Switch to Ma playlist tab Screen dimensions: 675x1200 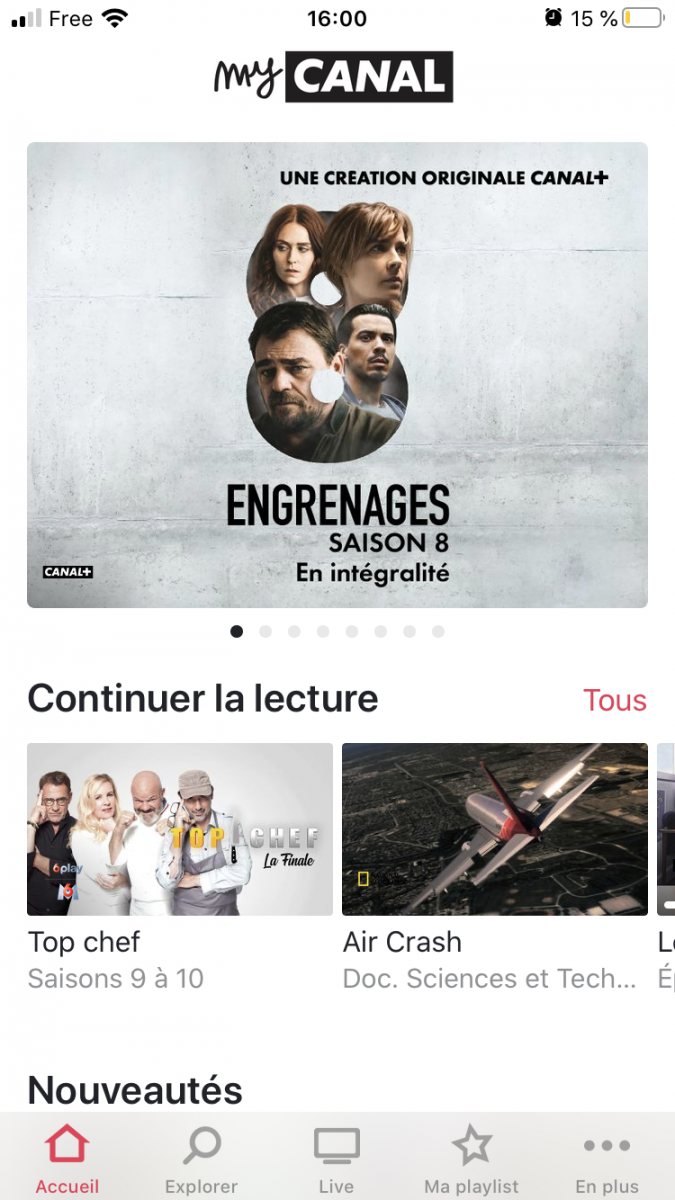471,1160
